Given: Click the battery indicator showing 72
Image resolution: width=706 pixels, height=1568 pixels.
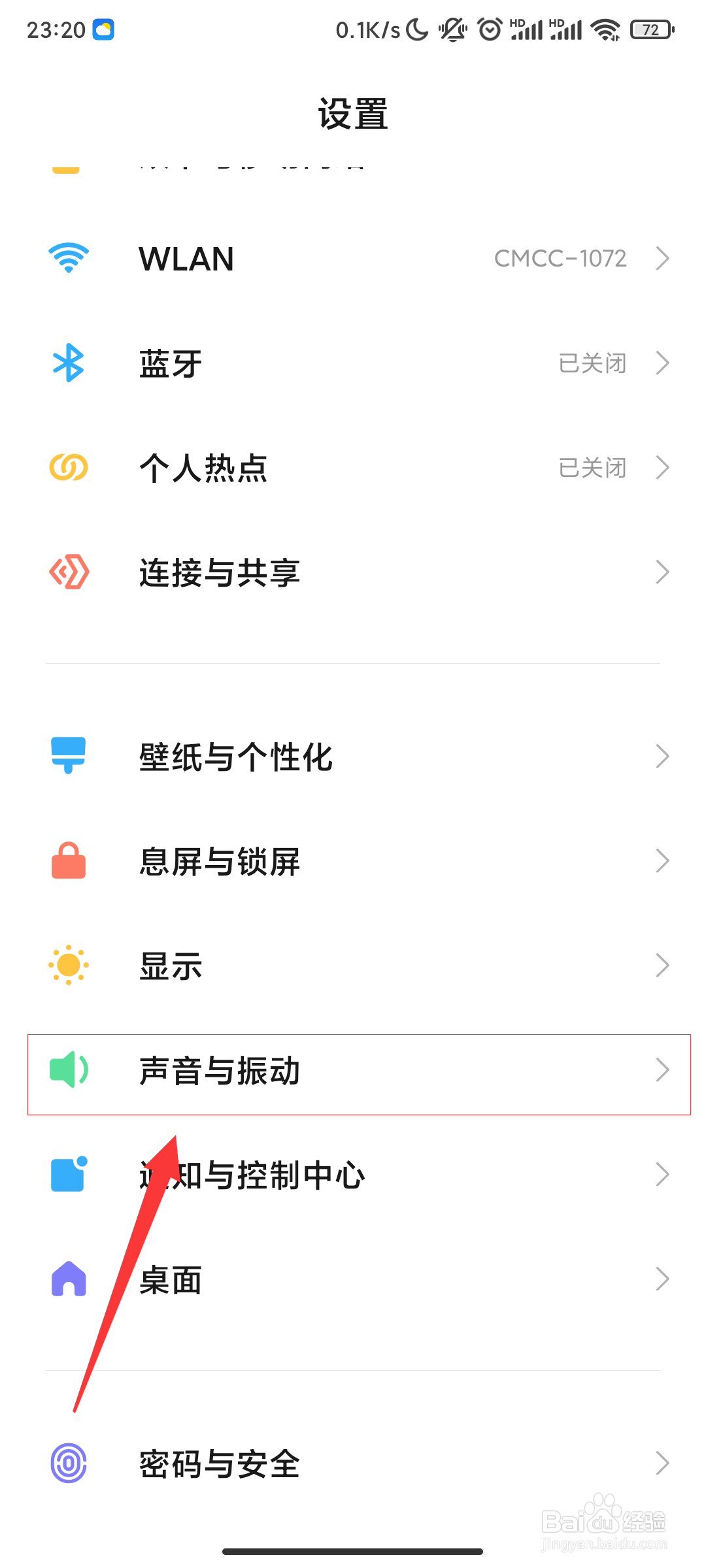Looking at the screenshot, I should point(649,29).
